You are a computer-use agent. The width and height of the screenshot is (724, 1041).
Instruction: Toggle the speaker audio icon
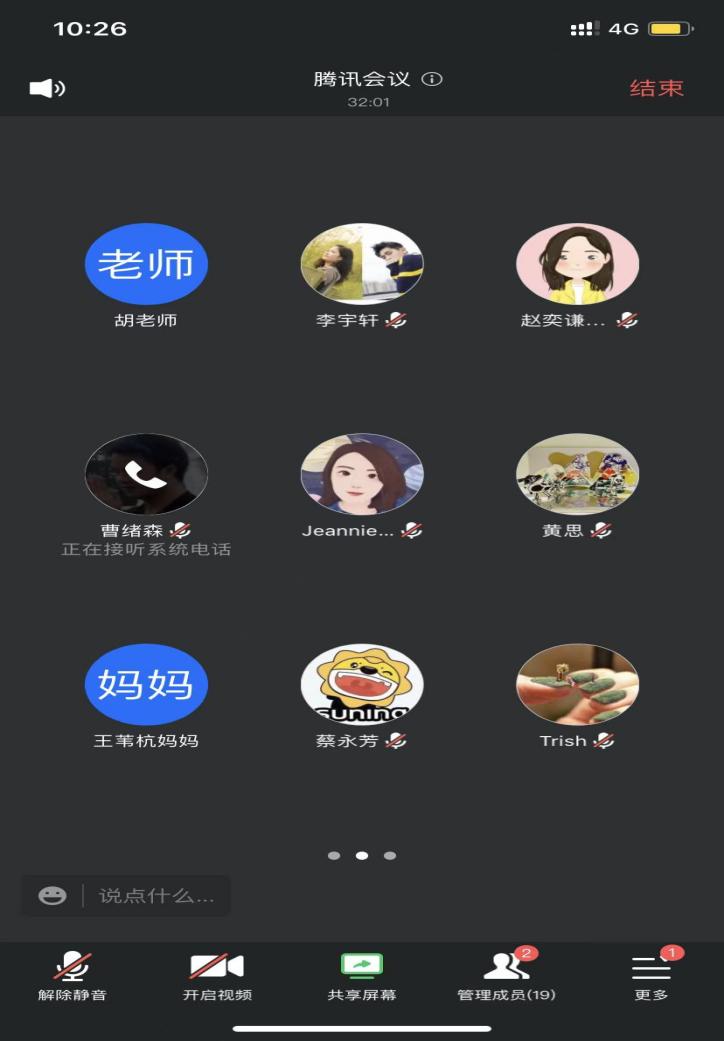click(47, 88)
